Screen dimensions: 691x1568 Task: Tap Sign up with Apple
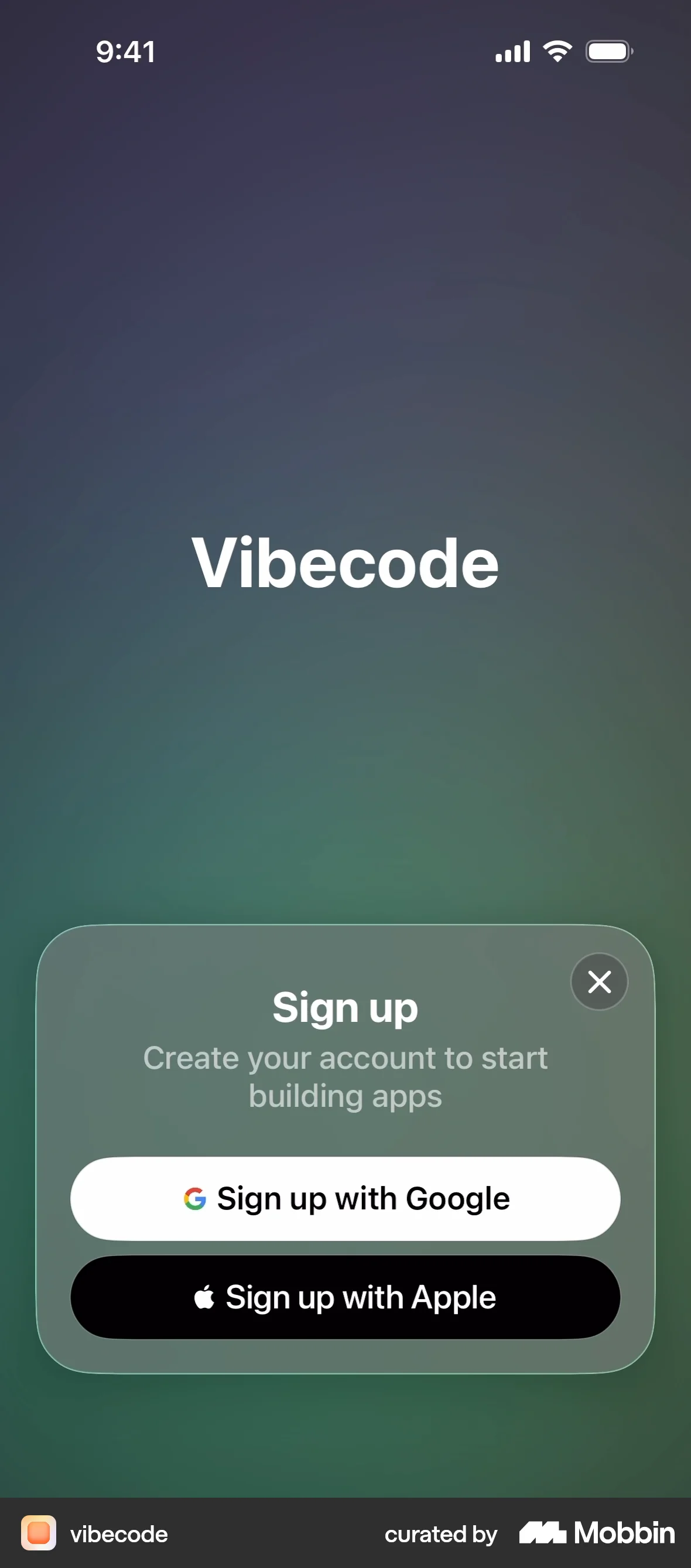345,1297
